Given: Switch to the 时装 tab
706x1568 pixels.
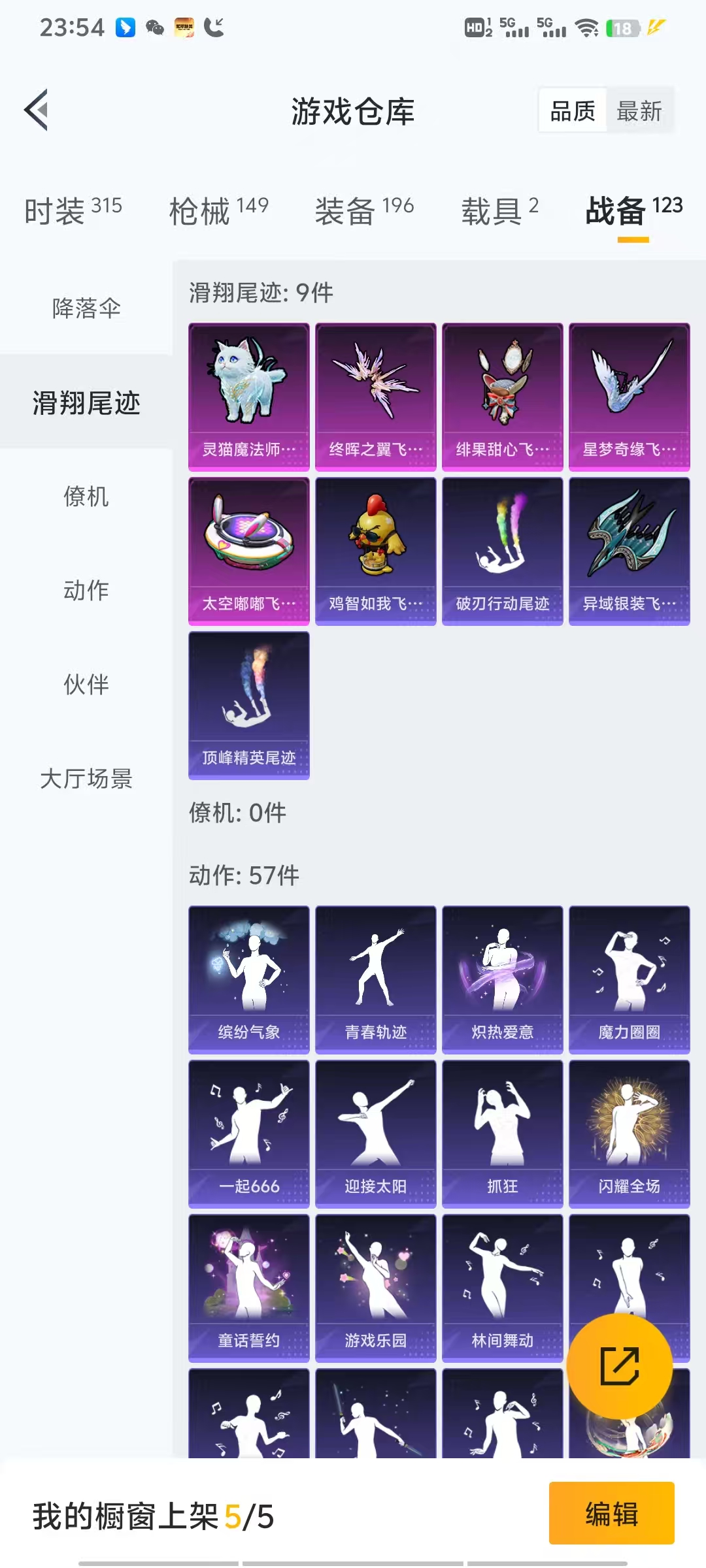Looking at the screenshot, I should pos(73,211).
